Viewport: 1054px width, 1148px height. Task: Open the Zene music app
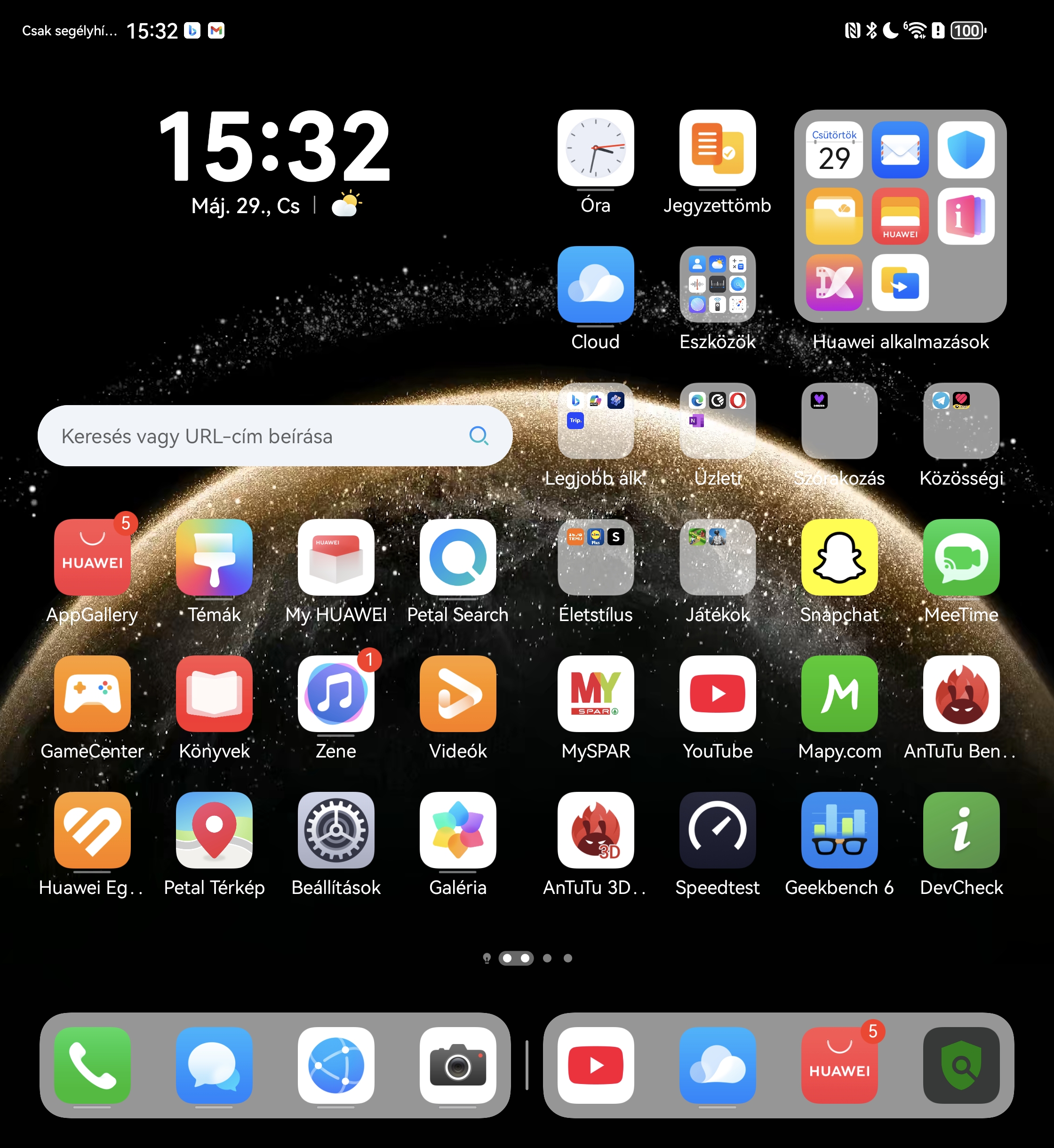(336, 694)
